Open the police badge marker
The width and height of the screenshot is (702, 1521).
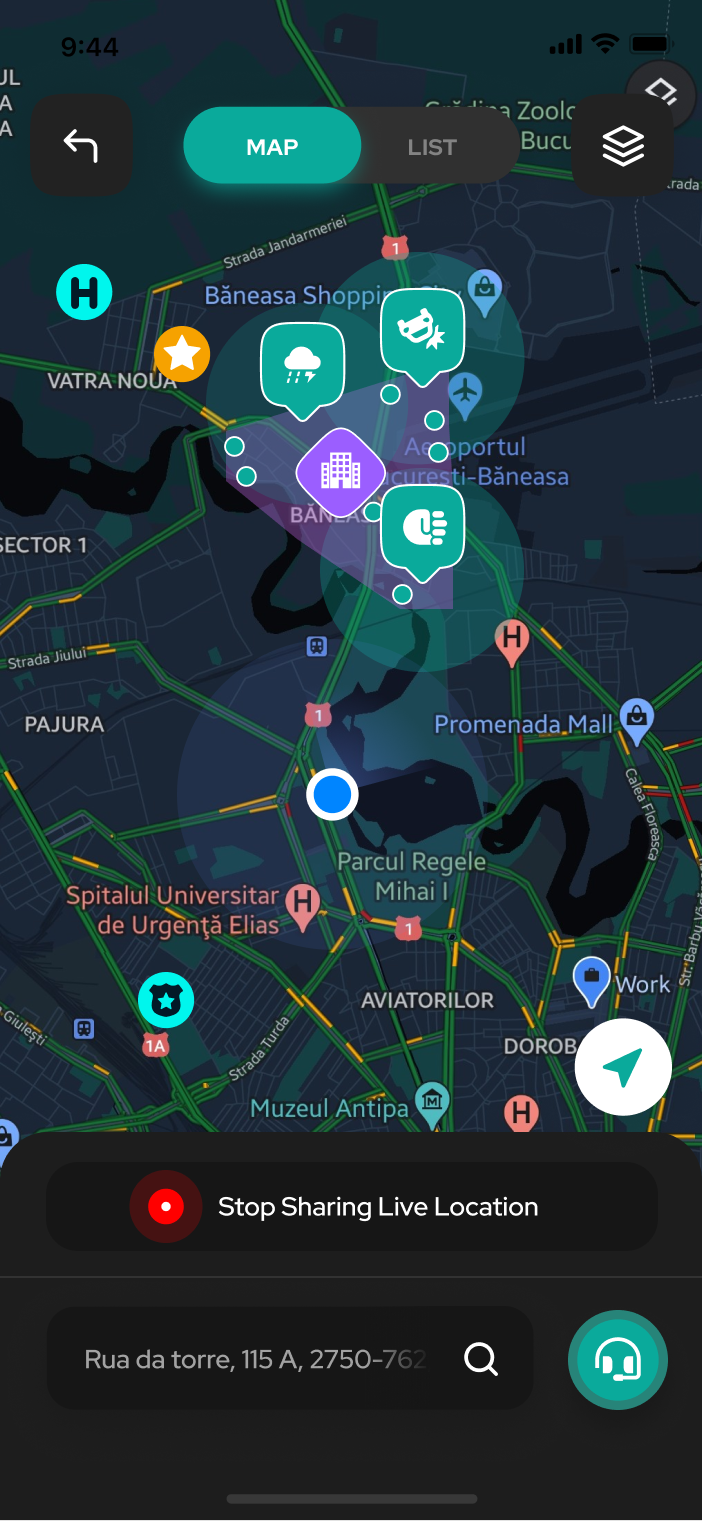166,999
